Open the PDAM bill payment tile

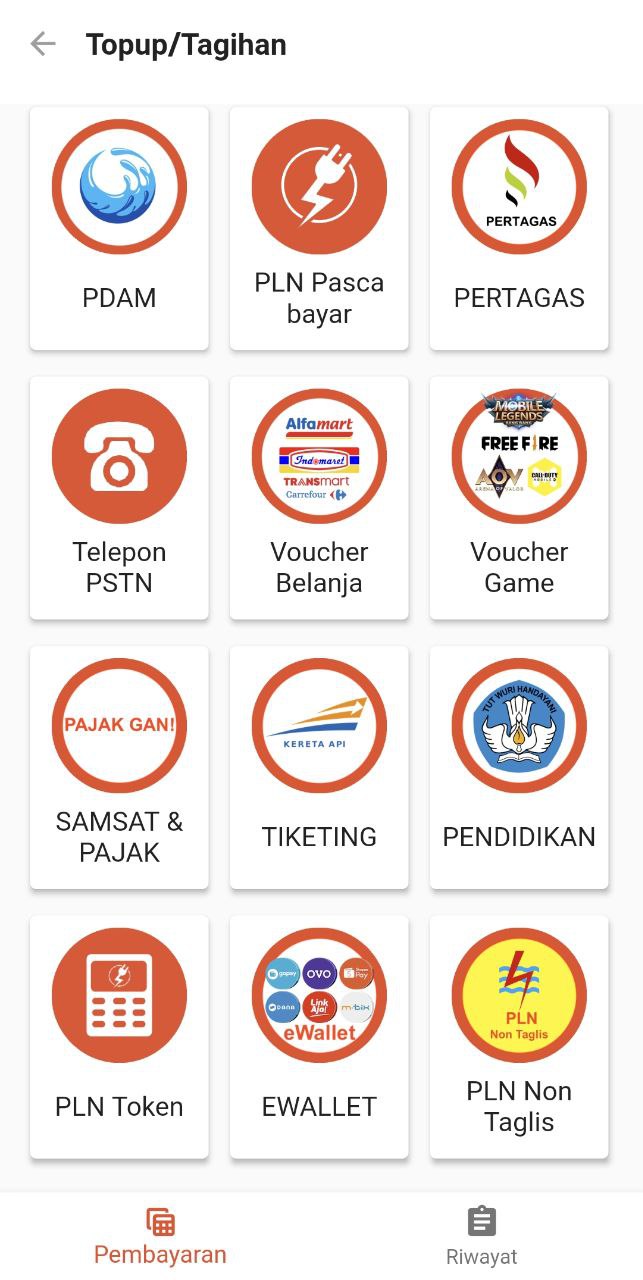pos(119,228)
